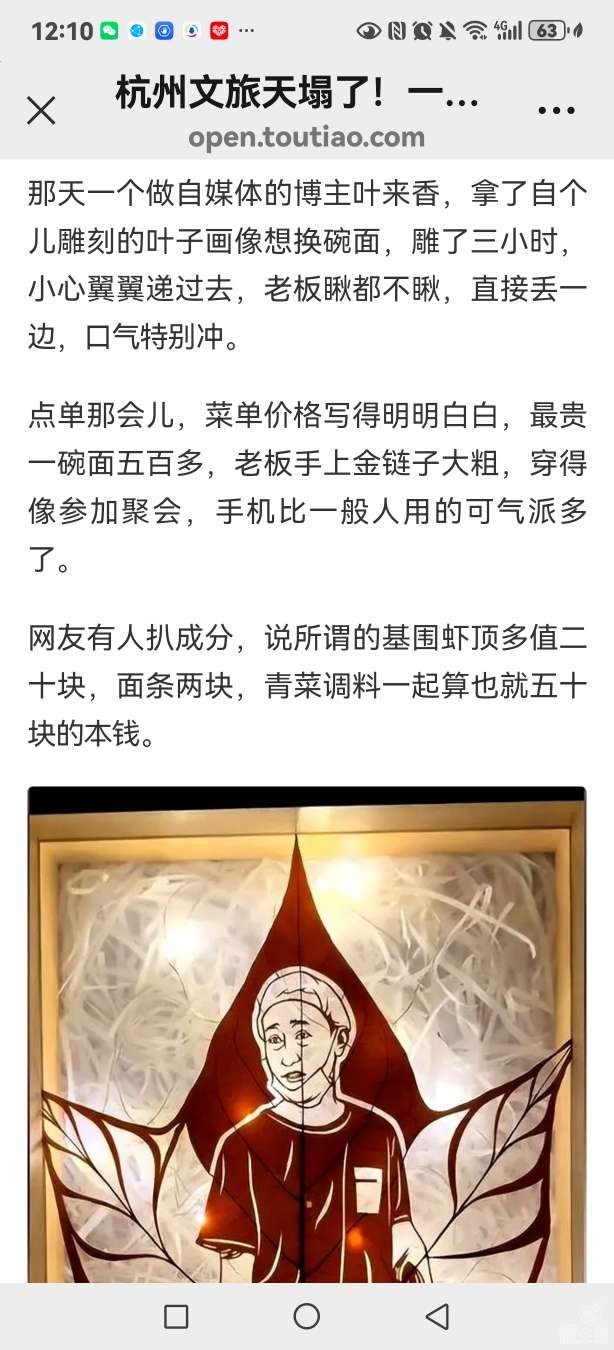The height and width of the screenshot is (1350, 614).
Task: Go to the home screen
Action: [307, 1316]
